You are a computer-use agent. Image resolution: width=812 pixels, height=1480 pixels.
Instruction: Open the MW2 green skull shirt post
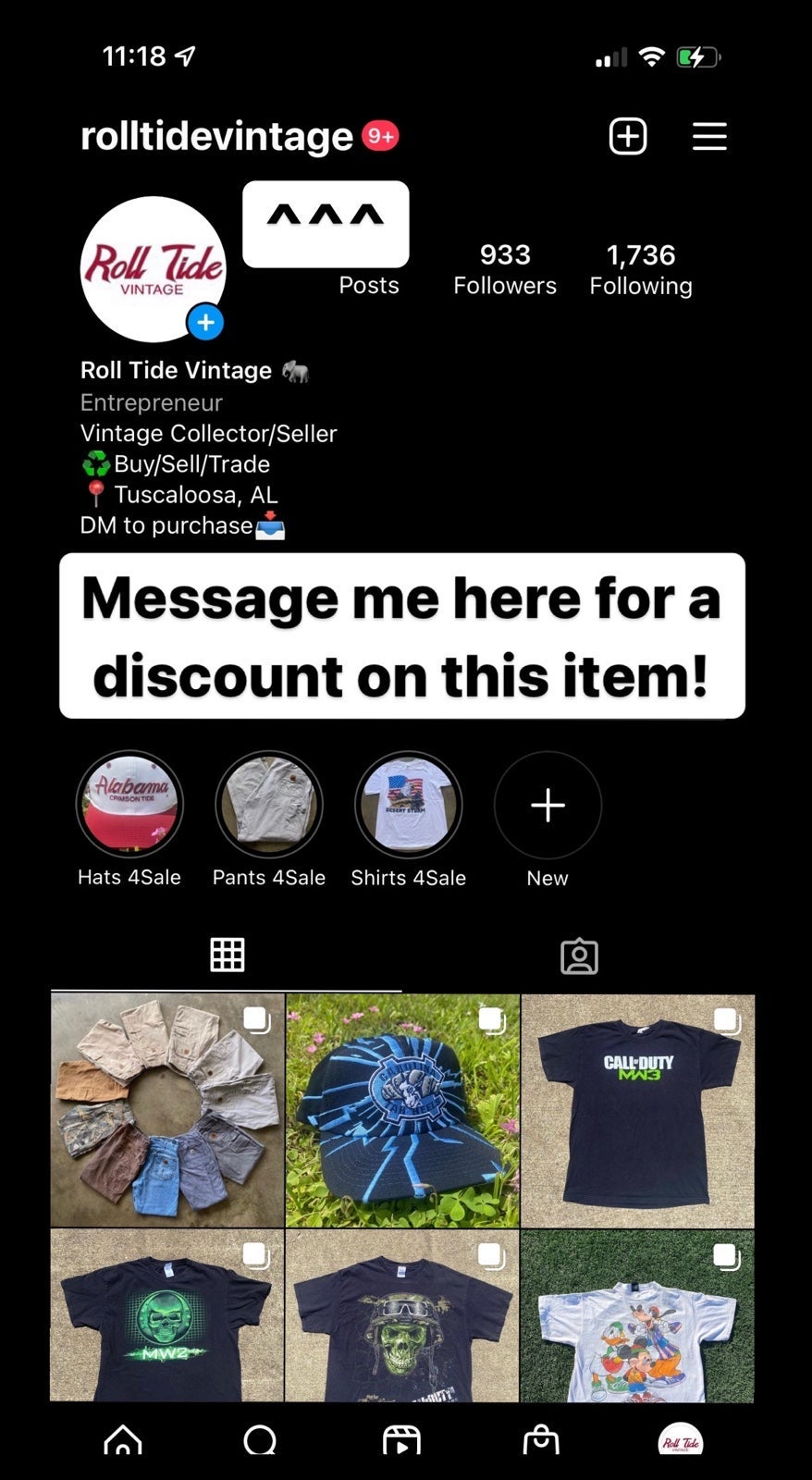point(167,1315)
